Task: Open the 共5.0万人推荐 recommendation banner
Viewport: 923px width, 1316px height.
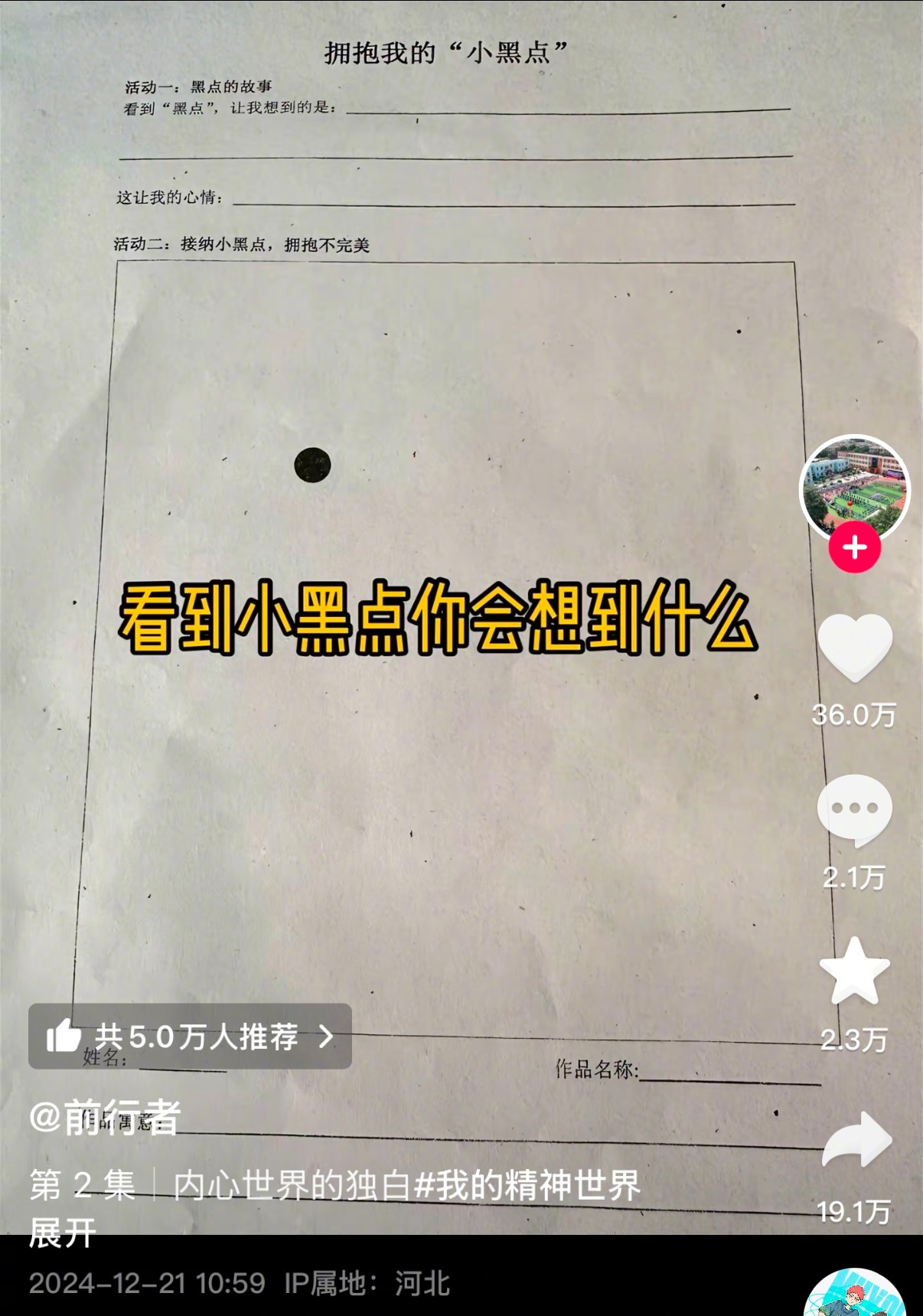Action: (x=190, y=1037)
